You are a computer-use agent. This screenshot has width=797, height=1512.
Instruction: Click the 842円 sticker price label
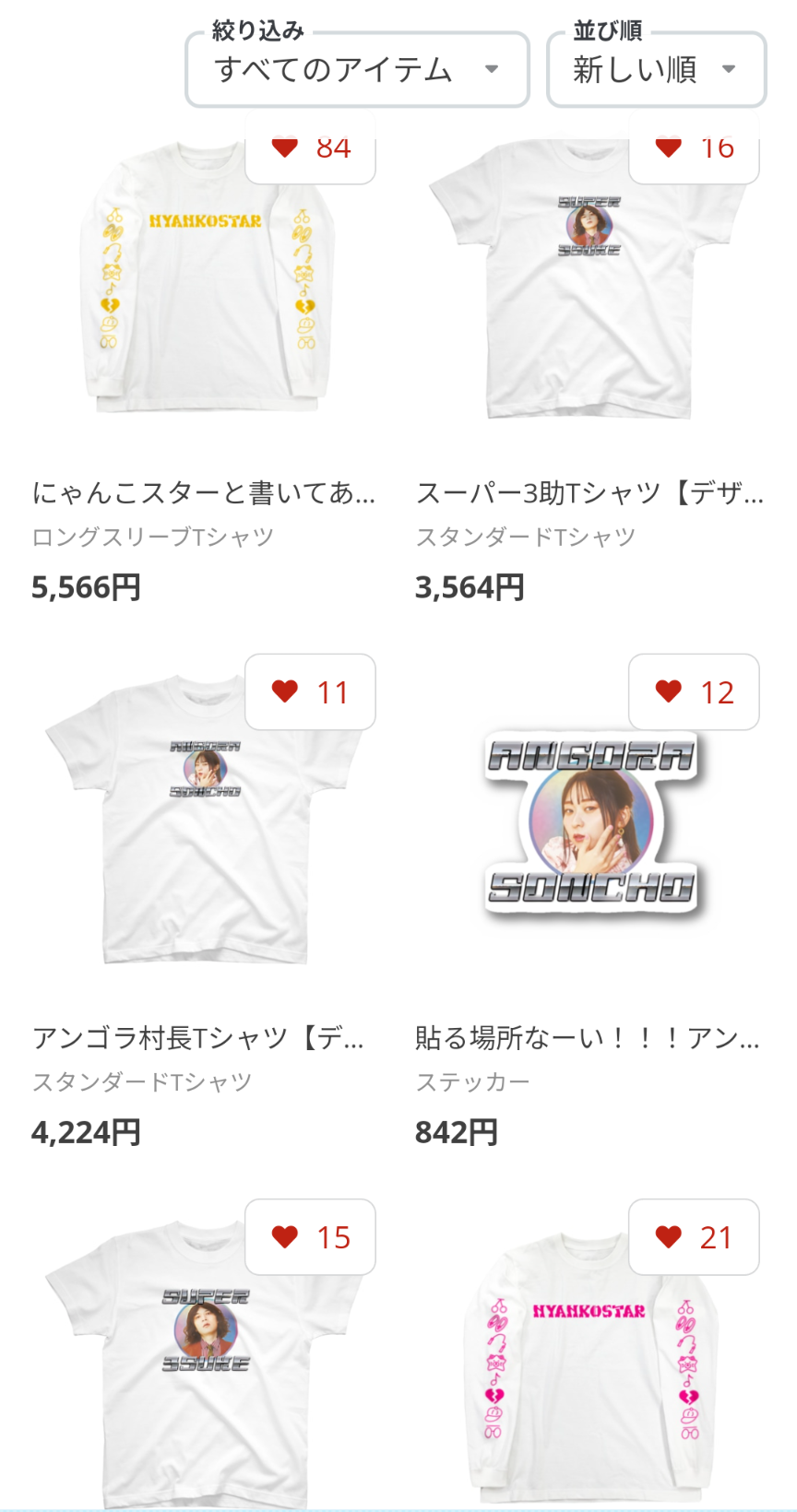pos(456,1133)
